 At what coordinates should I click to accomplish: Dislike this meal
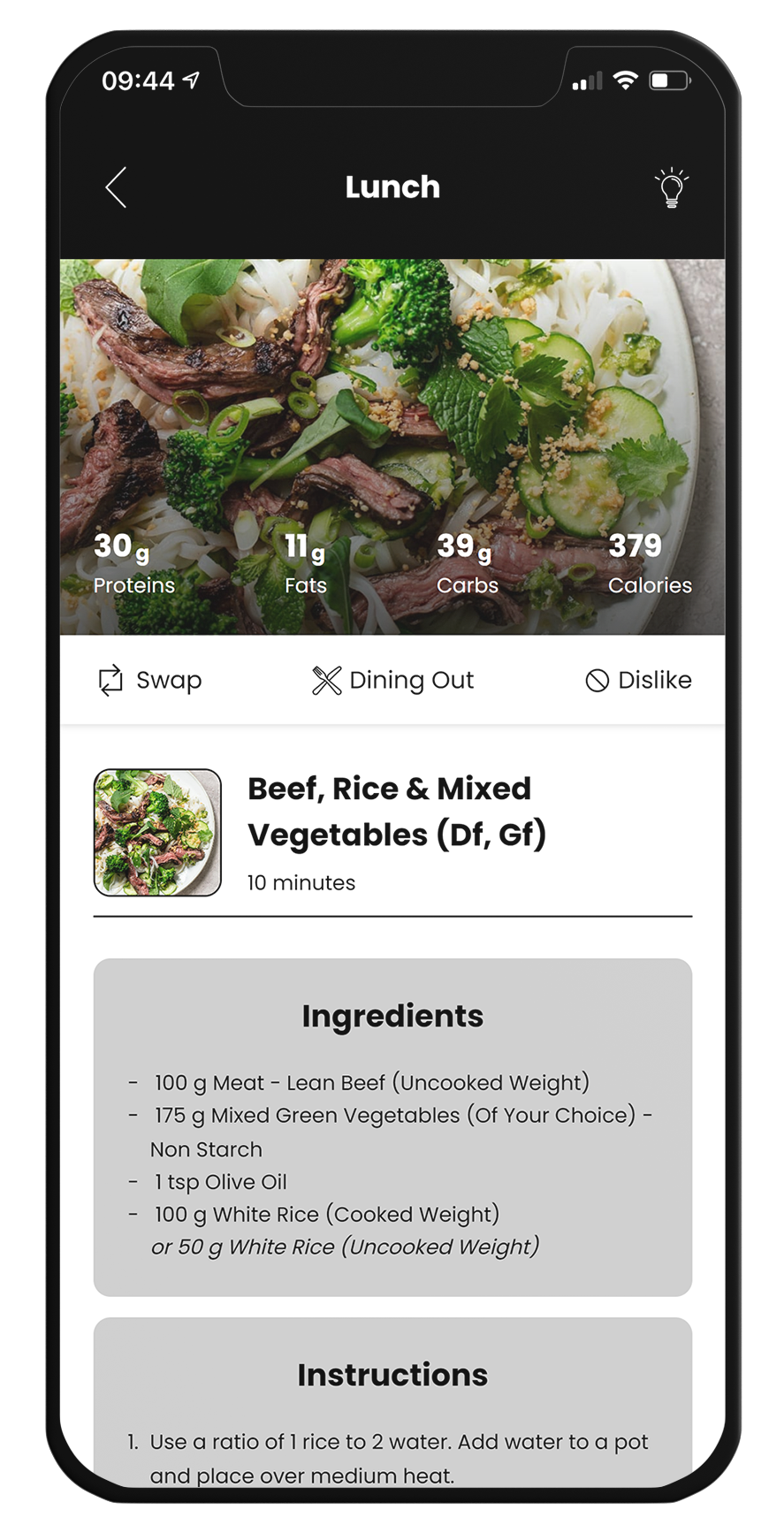click(x=638, y=680)
